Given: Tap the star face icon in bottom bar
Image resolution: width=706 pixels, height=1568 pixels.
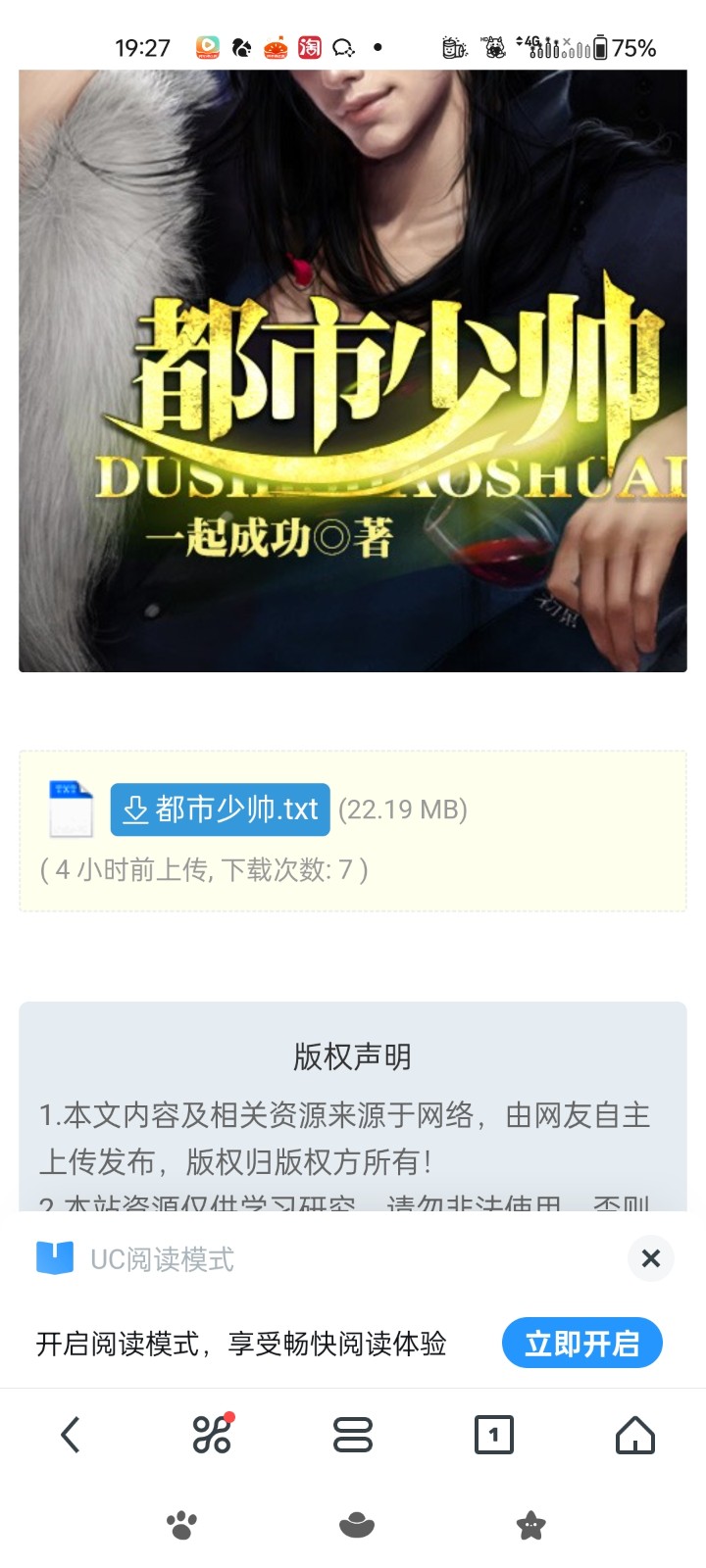Looking at the screenshot, I should click(x=530, y=1525).
